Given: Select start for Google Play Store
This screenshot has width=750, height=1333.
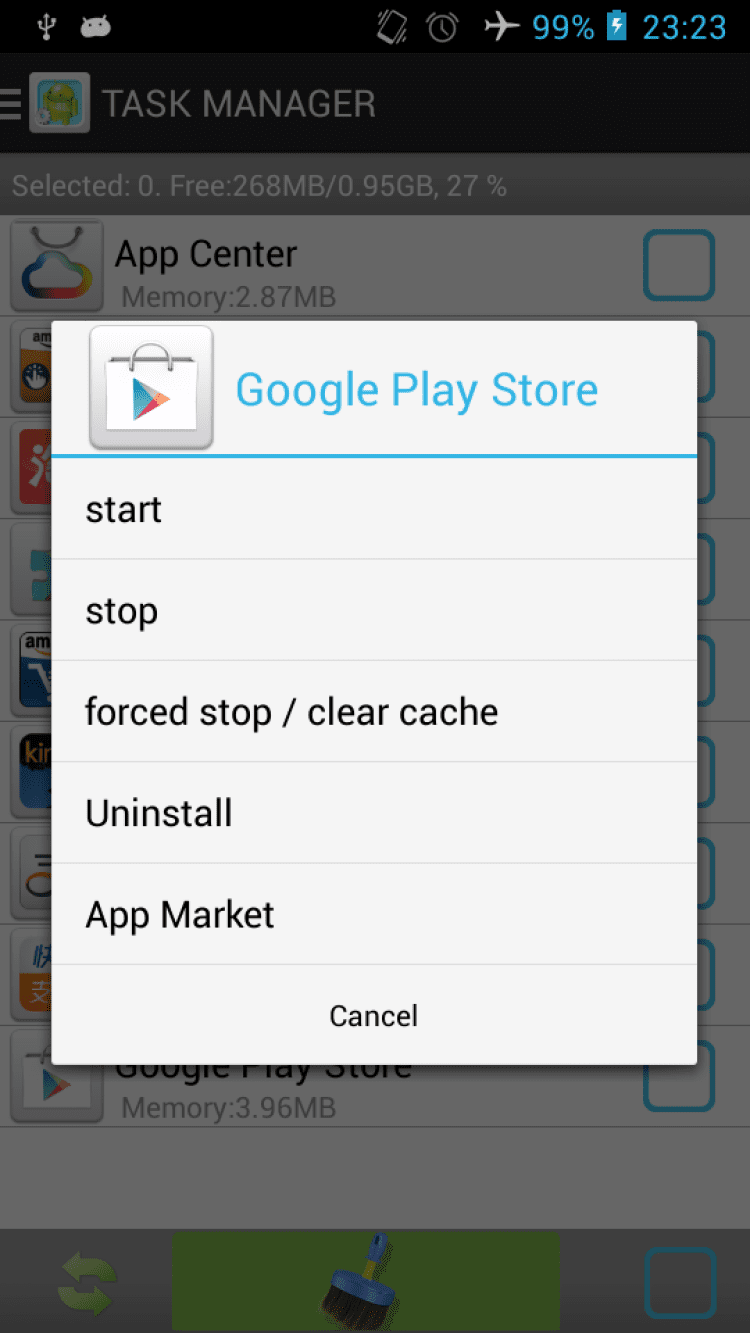Looking at the screenshot, I should point(373,509).
